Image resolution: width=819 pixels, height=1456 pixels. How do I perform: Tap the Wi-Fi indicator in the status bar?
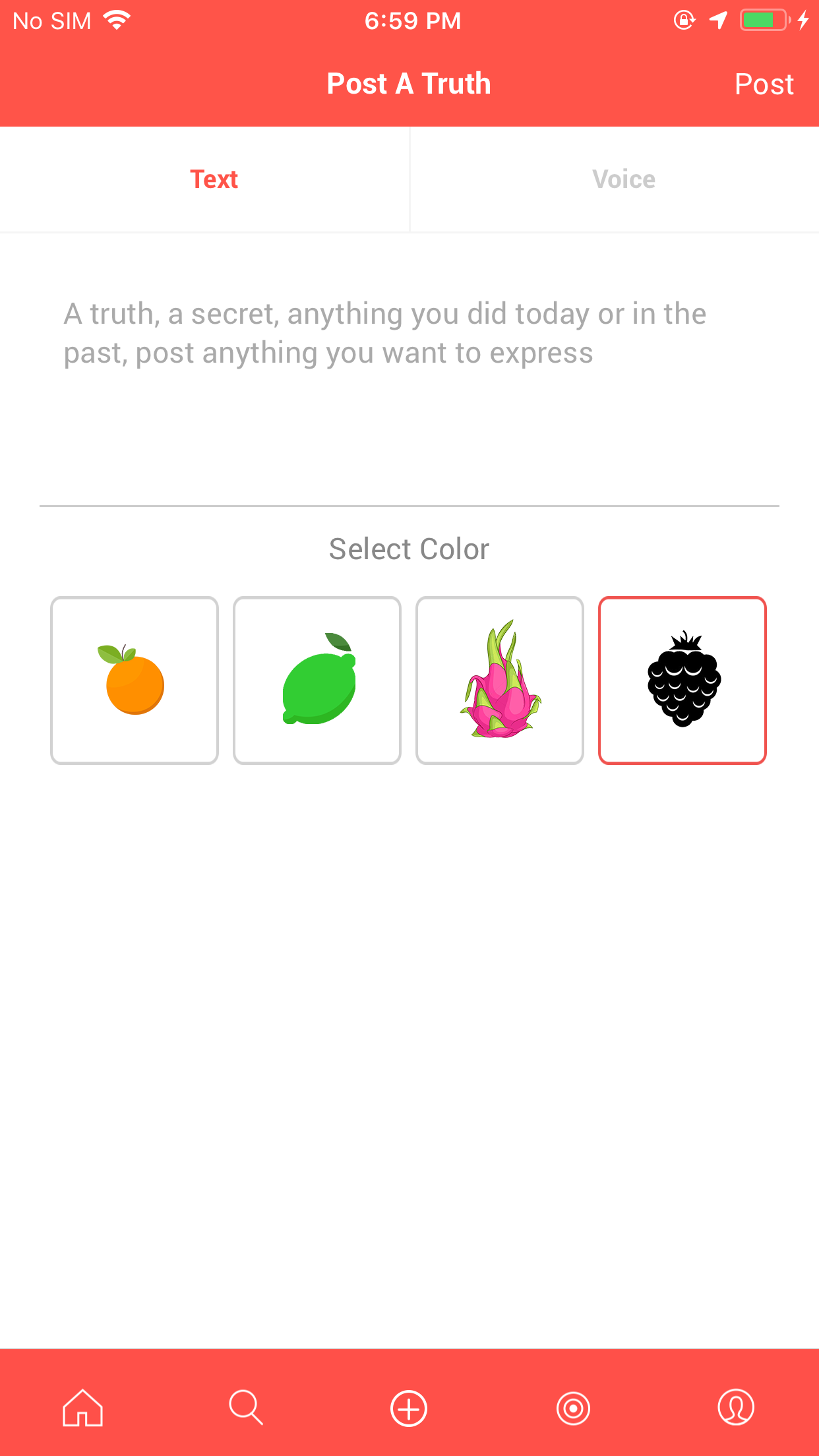(117, 20)
